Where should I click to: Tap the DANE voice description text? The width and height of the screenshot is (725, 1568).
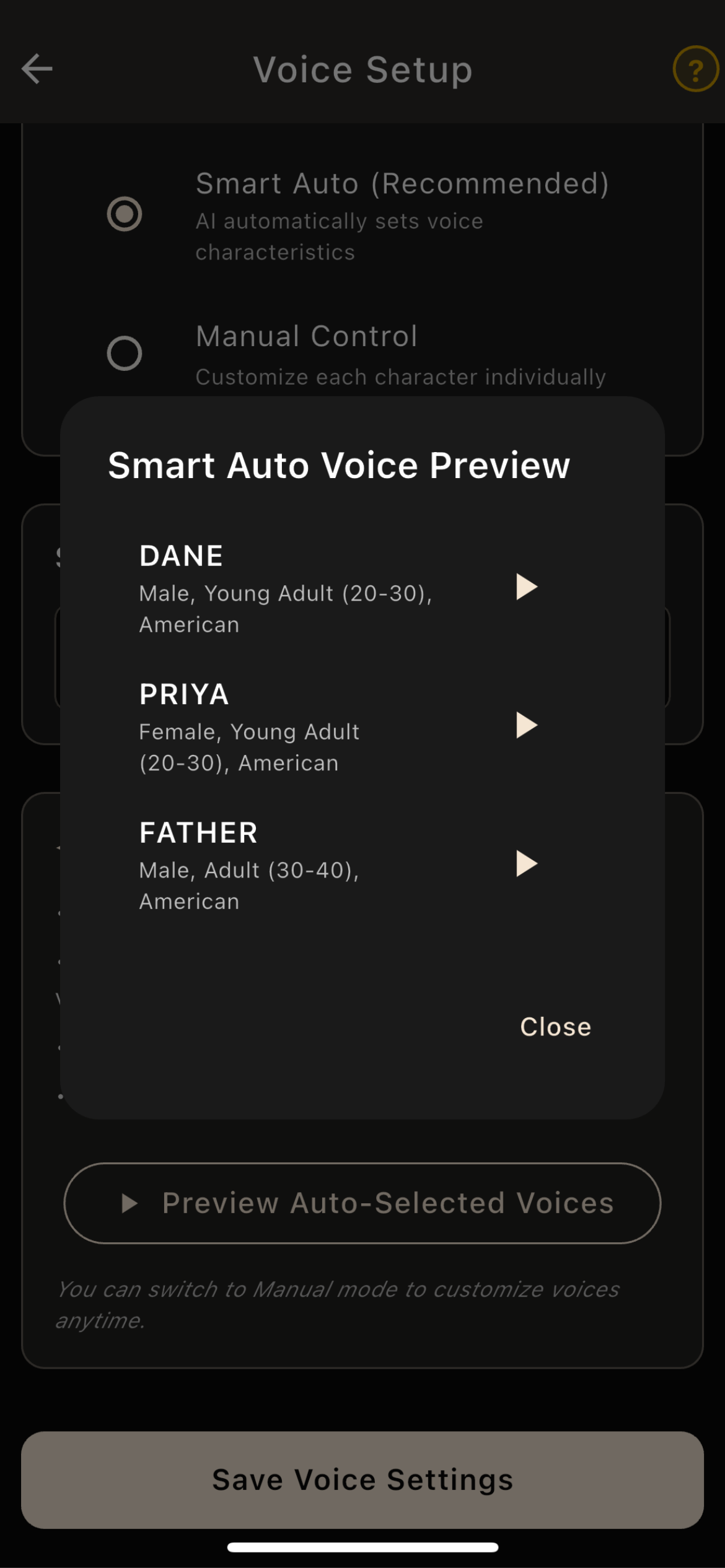tap(285, 608)
